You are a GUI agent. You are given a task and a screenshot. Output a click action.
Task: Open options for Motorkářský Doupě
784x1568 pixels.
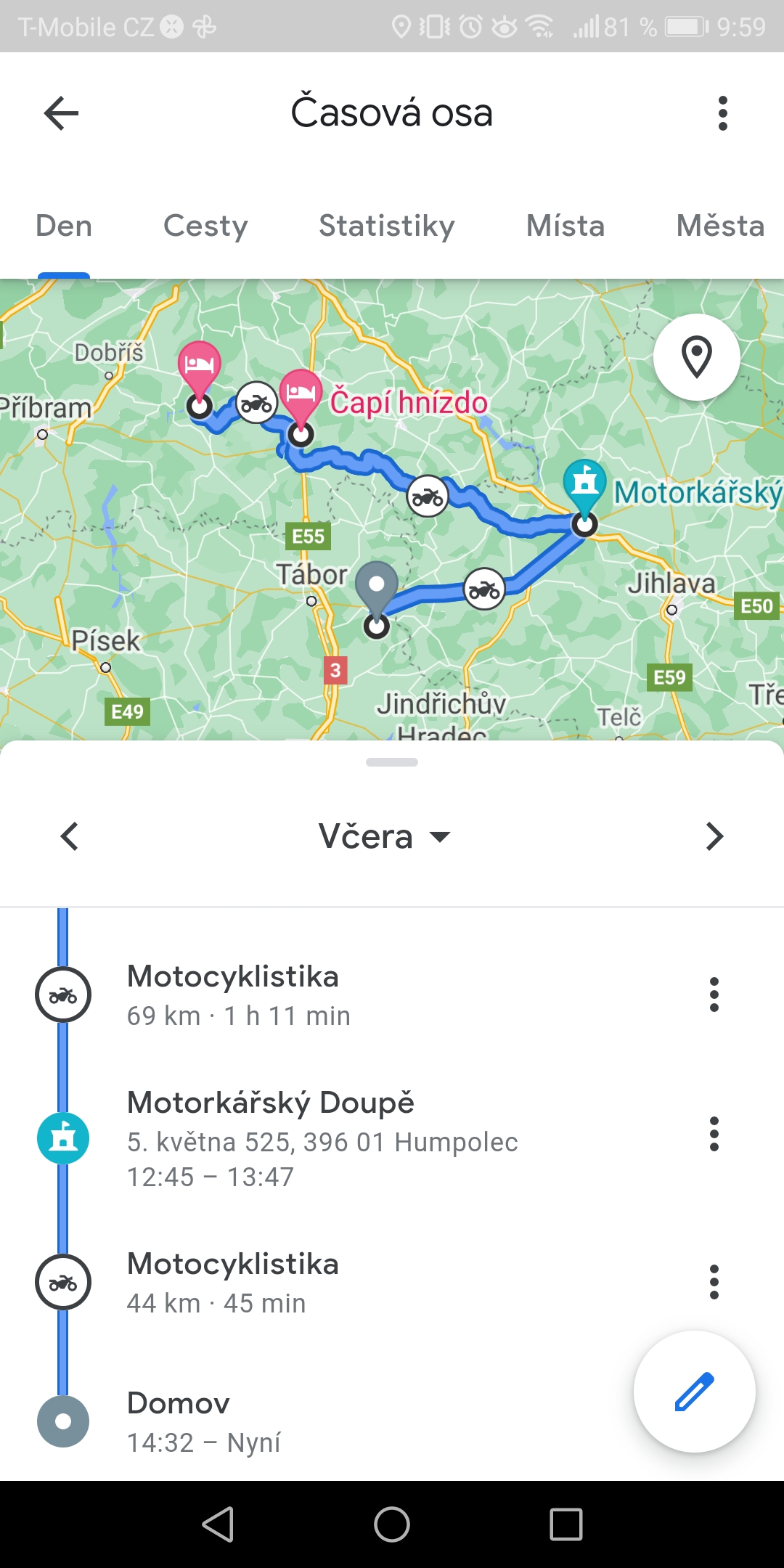(714, 1134)
